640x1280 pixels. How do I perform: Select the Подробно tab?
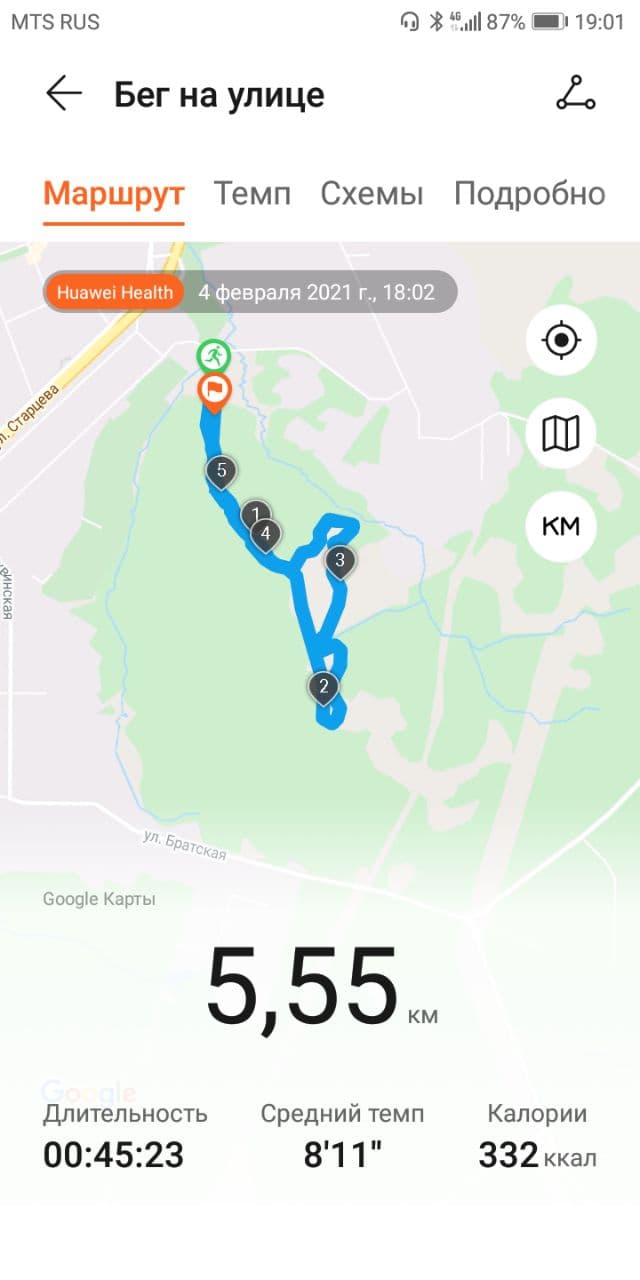click(529, 194)
